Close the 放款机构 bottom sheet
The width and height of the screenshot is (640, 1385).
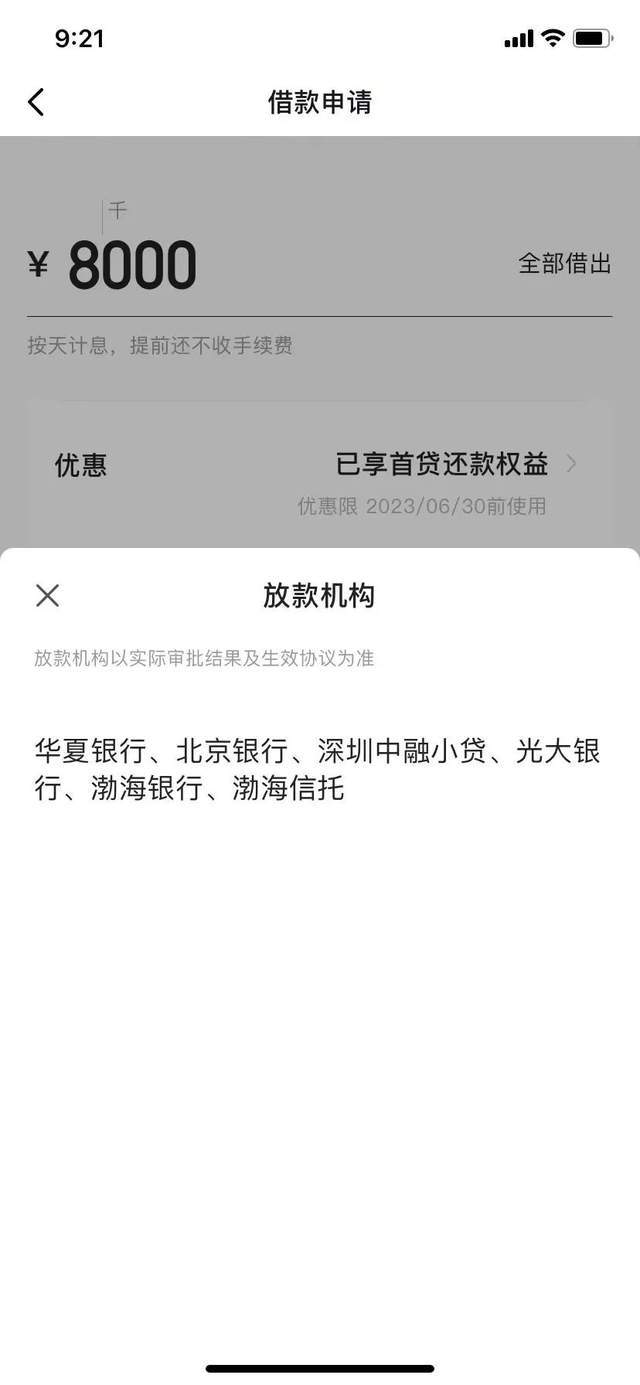(x=47, y=596)
